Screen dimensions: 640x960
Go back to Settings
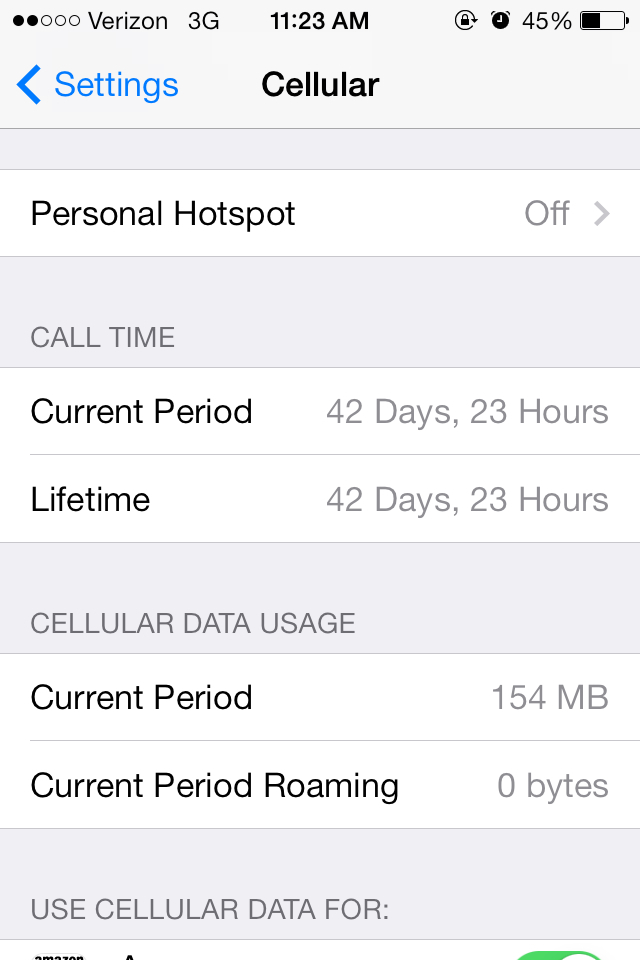pyautogui.click(x=98, y=86)
